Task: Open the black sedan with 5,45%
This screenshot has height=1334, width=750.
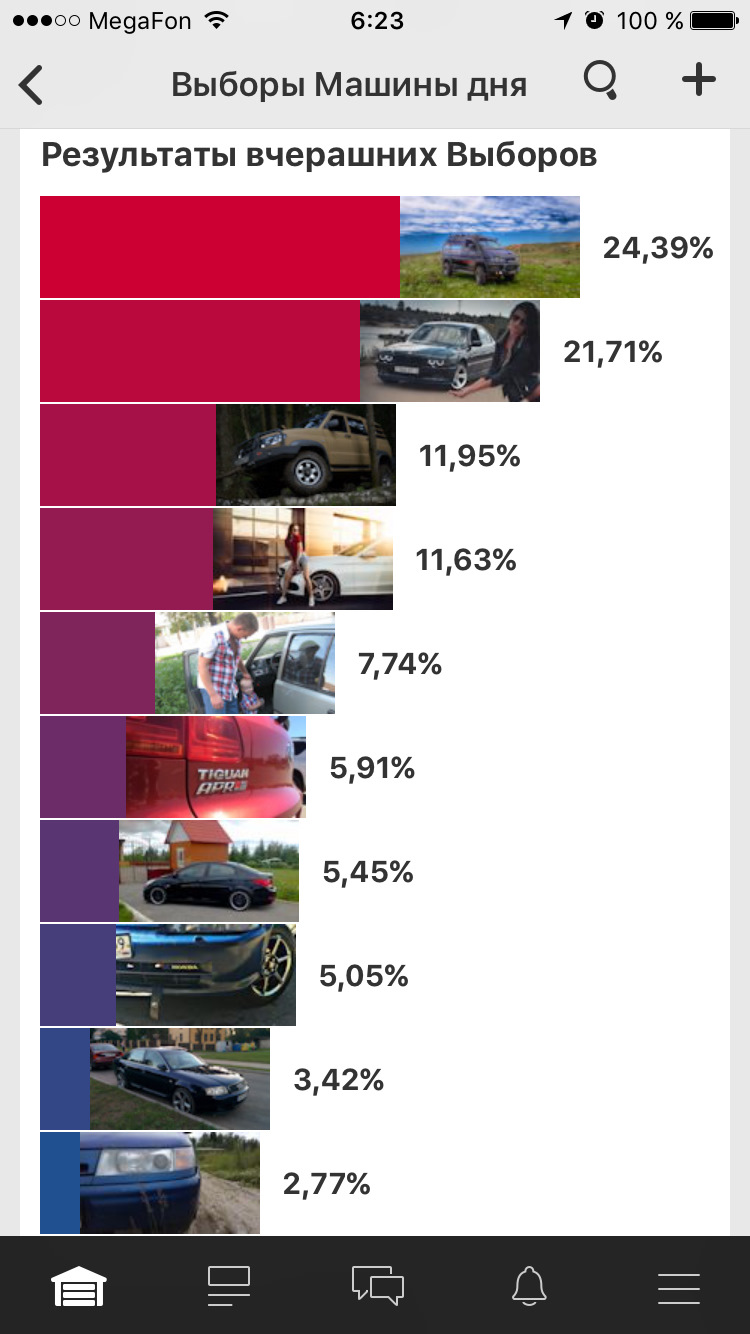Action: tap(208, 871)
